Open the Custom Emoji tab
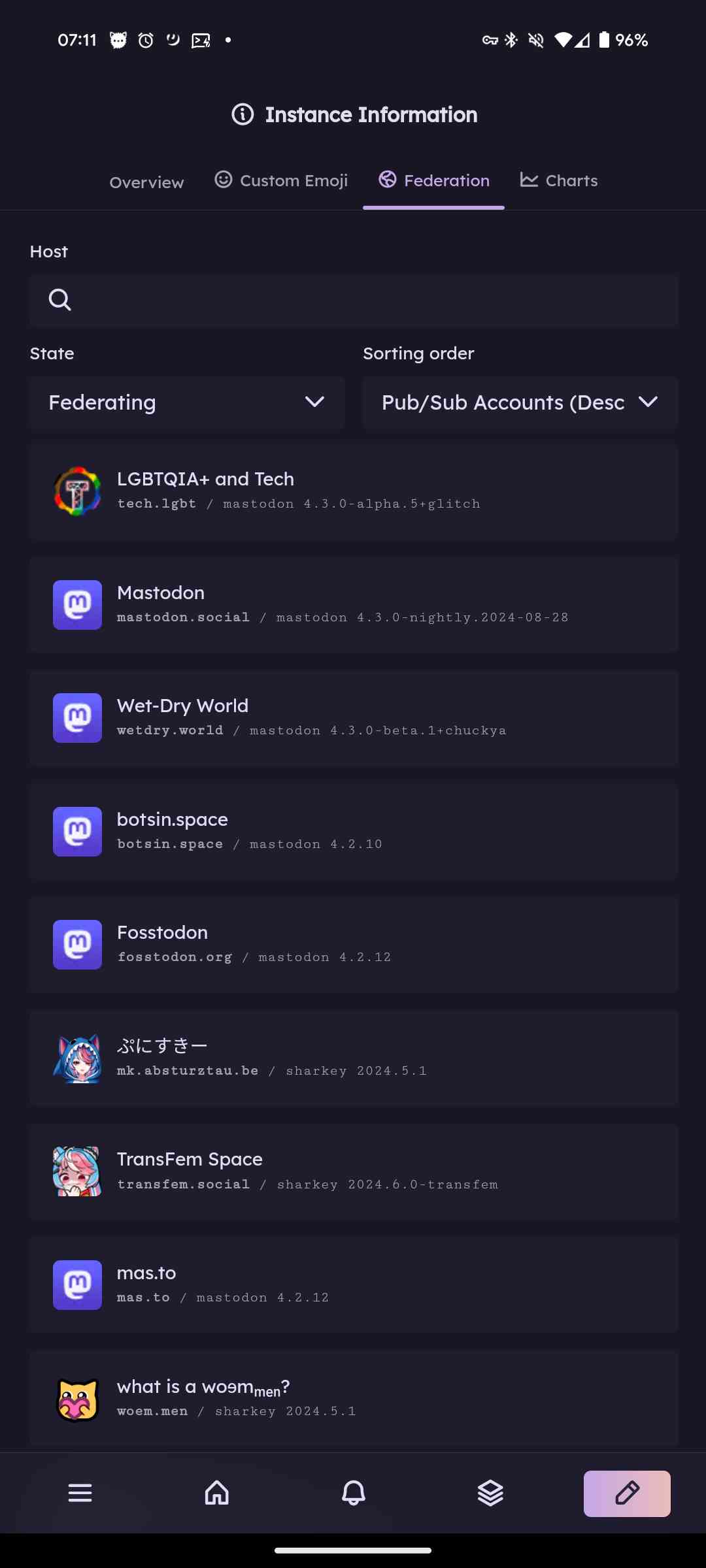Screen dimensions: 706x1568 (x=281, y=181)
